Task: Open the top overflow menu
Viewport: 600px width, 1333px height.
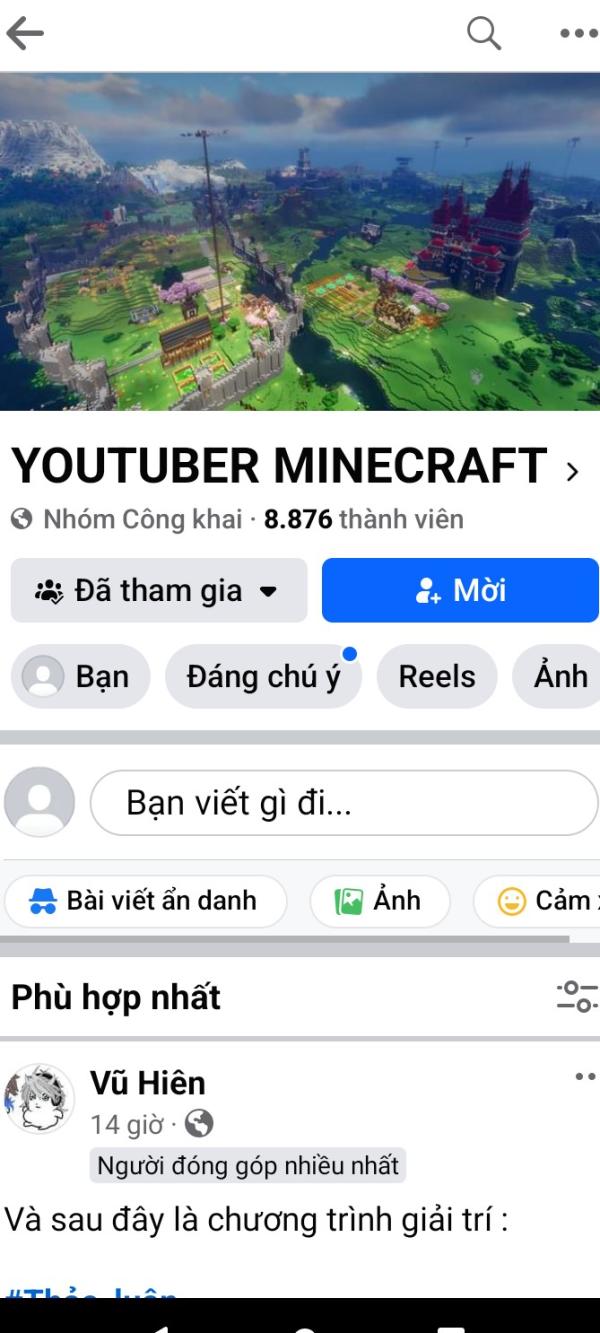Action: click(578, 33)
